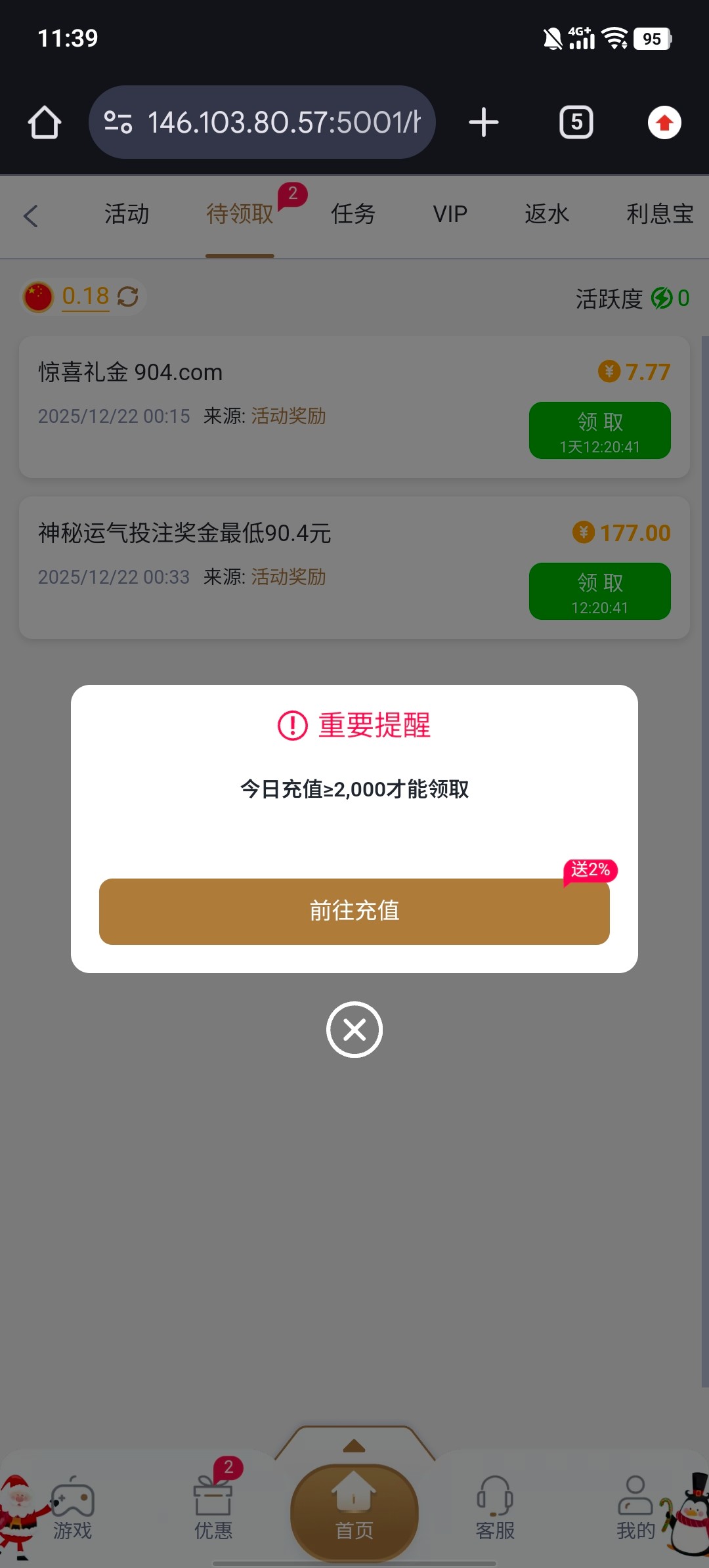
Task: Dismiss the 重要提醒 dialog with the X
Action: 354,1029
